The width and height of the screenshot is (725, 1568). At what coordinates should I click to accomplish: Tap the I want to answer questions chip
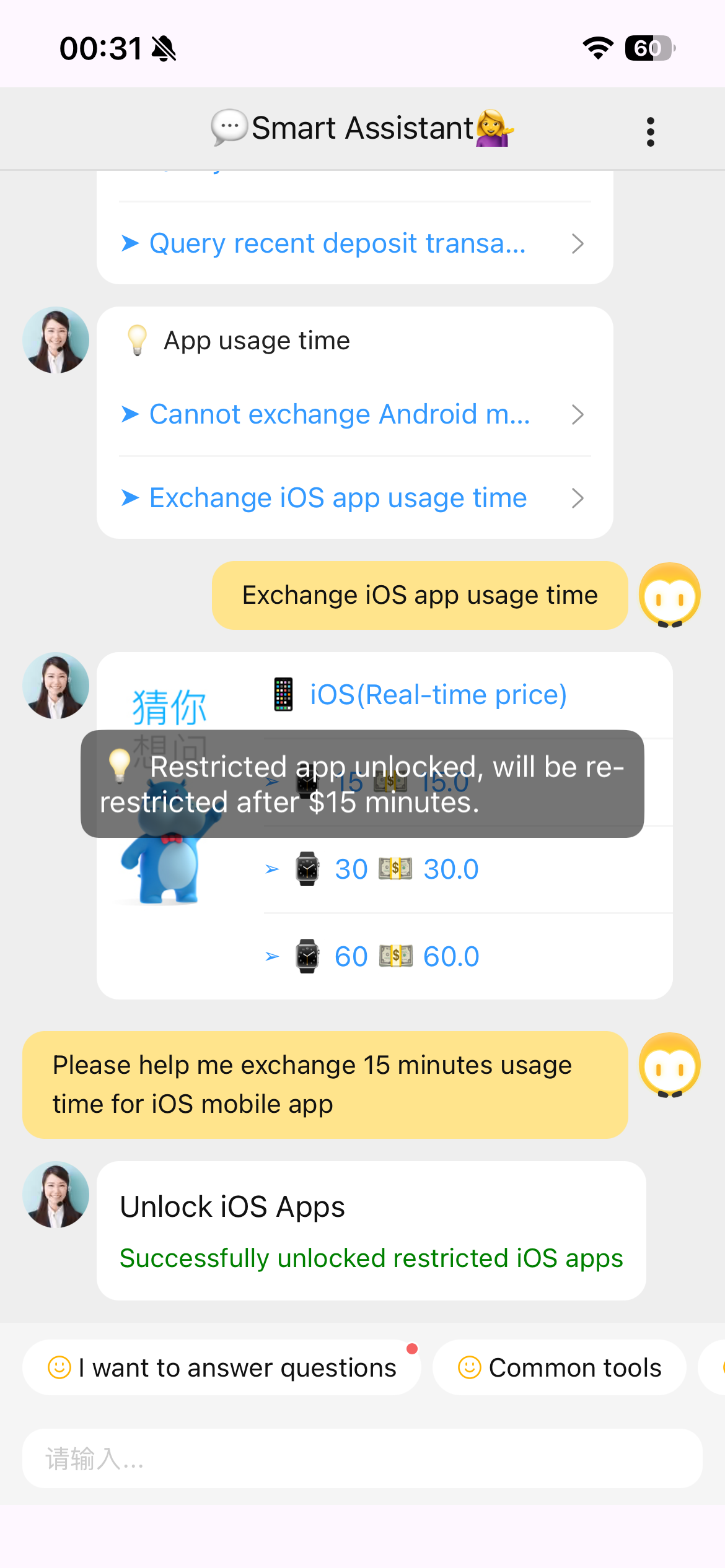click(x=222, y=1367)
